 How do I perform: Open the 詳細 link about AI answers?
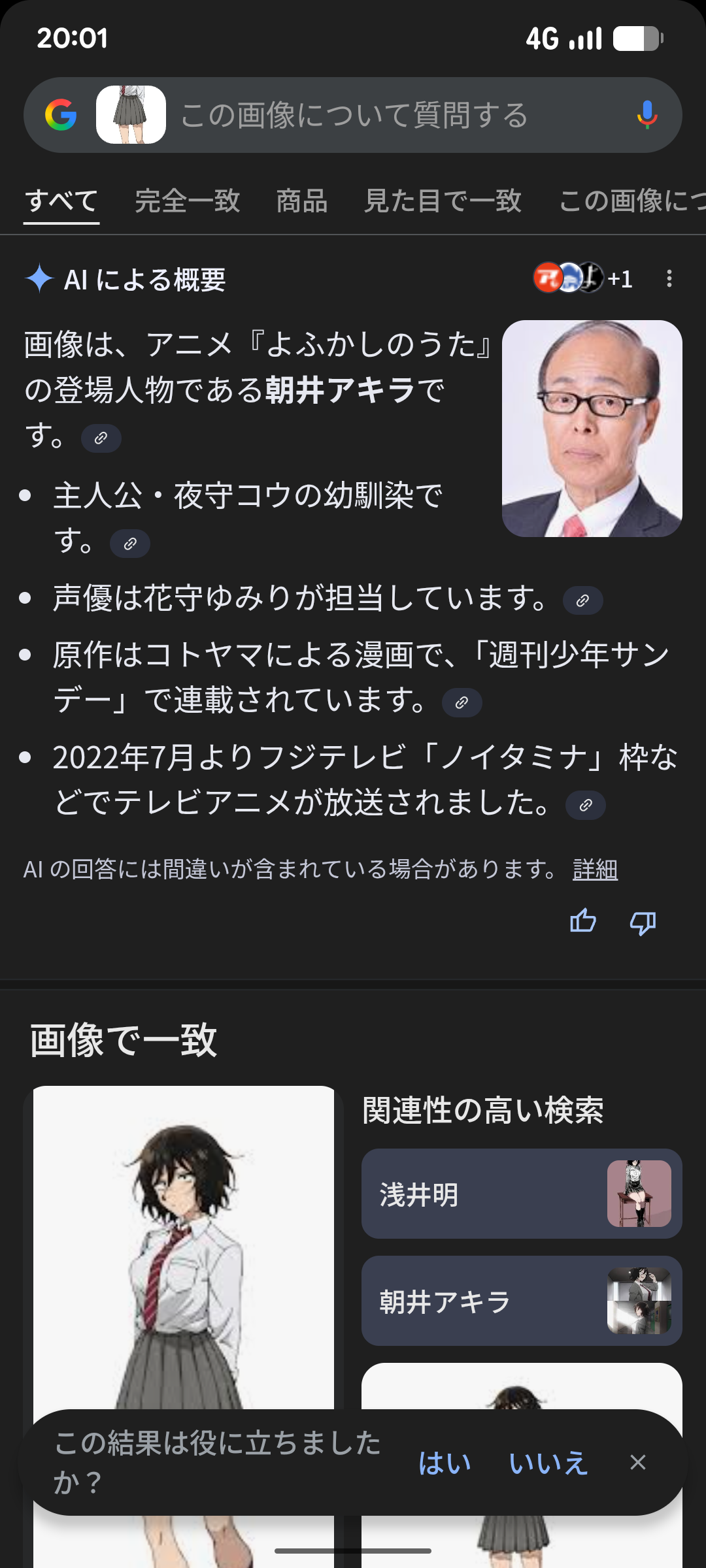click(595, 869)
